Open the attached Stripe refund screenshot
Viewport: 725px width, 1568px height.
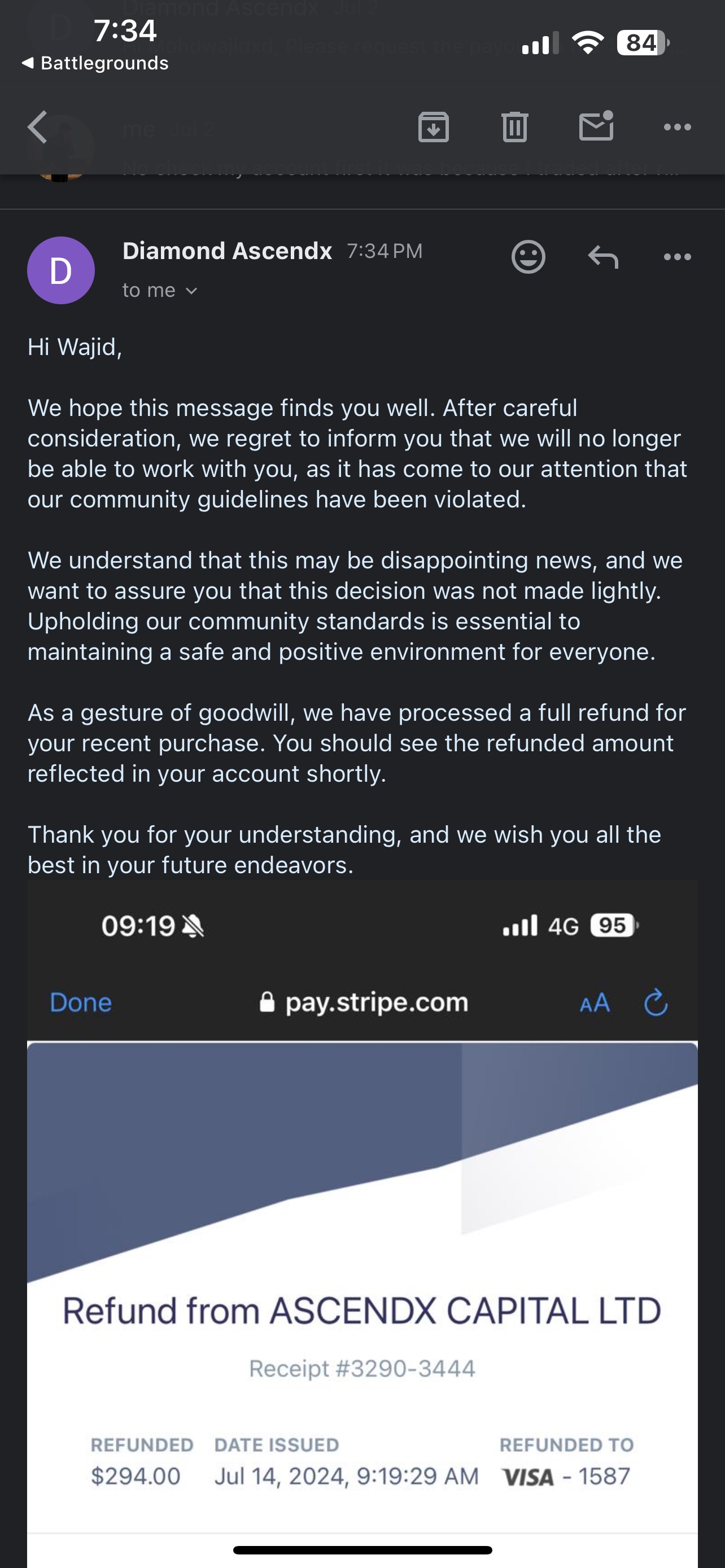pos(362,1217)
